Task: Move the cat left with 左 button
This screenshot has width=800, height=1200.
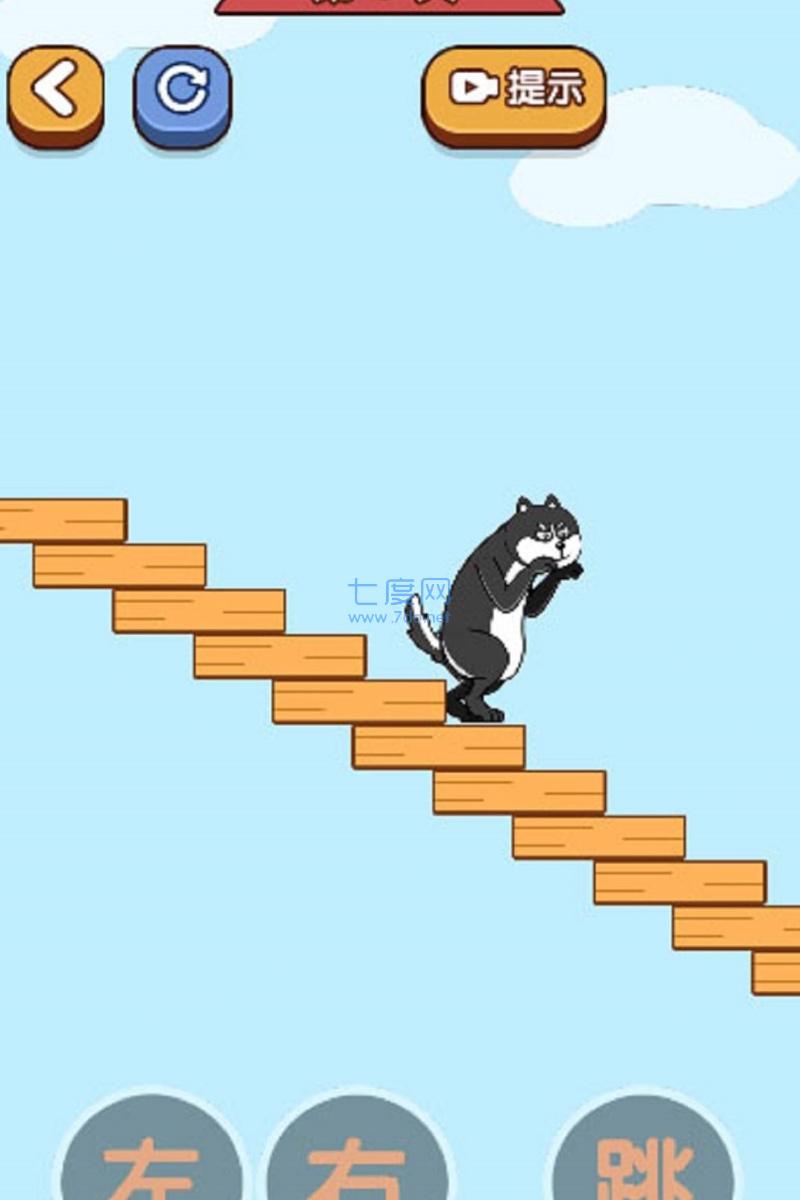Action: tap(150, 1148)
